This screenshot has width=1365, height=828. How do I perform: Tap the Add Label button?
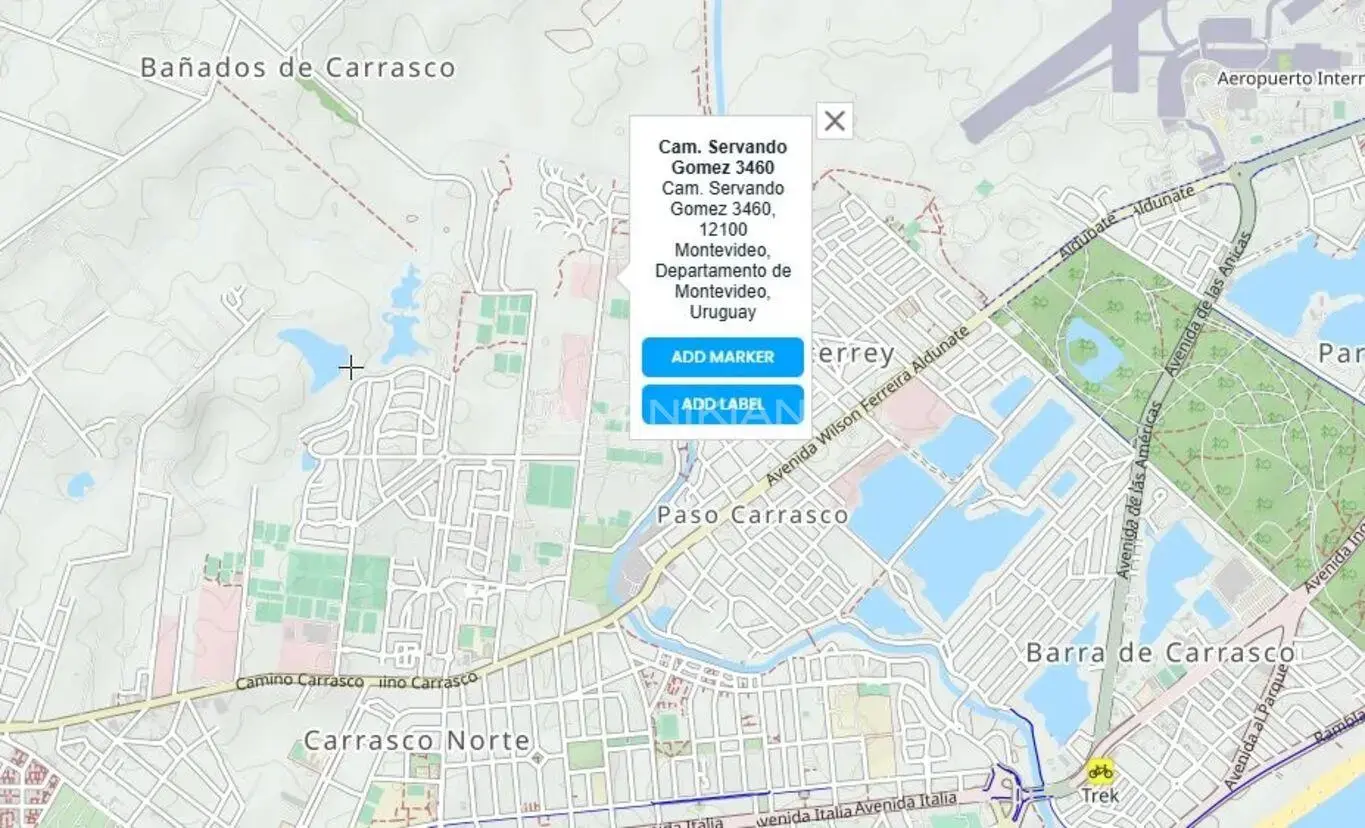(x=722, y=404)
